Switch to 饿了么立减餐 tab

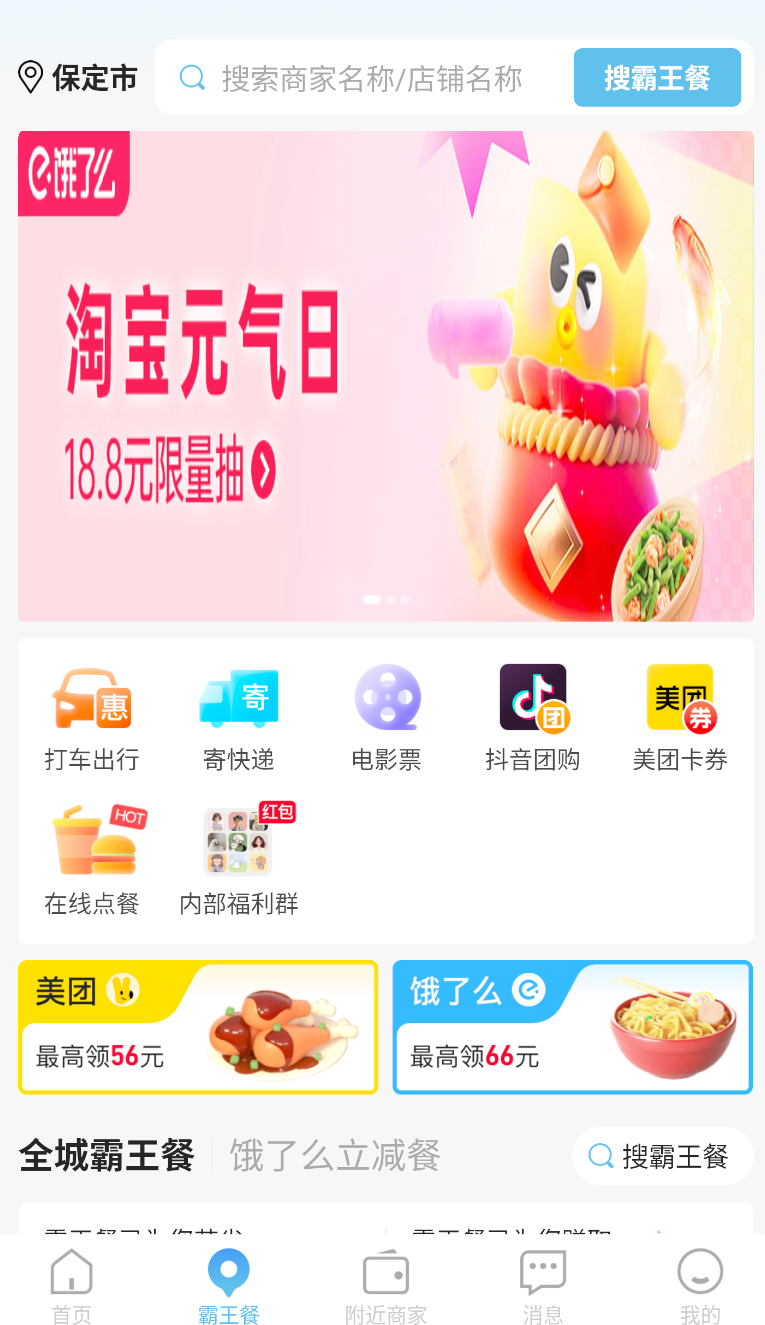click(x=335, y=1156)
